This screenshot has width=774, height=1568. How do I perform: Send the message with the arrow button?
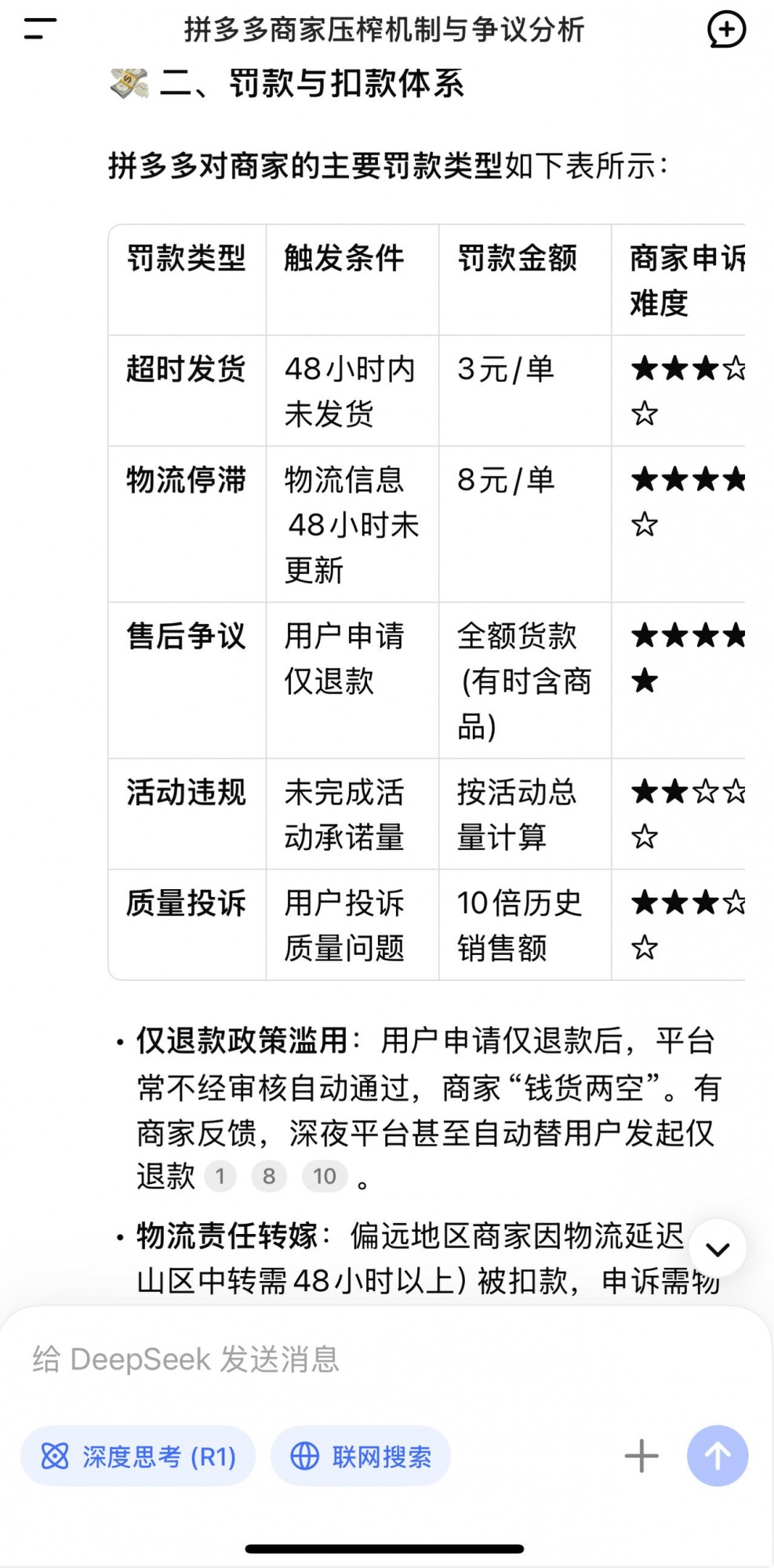coord(717,1456)
